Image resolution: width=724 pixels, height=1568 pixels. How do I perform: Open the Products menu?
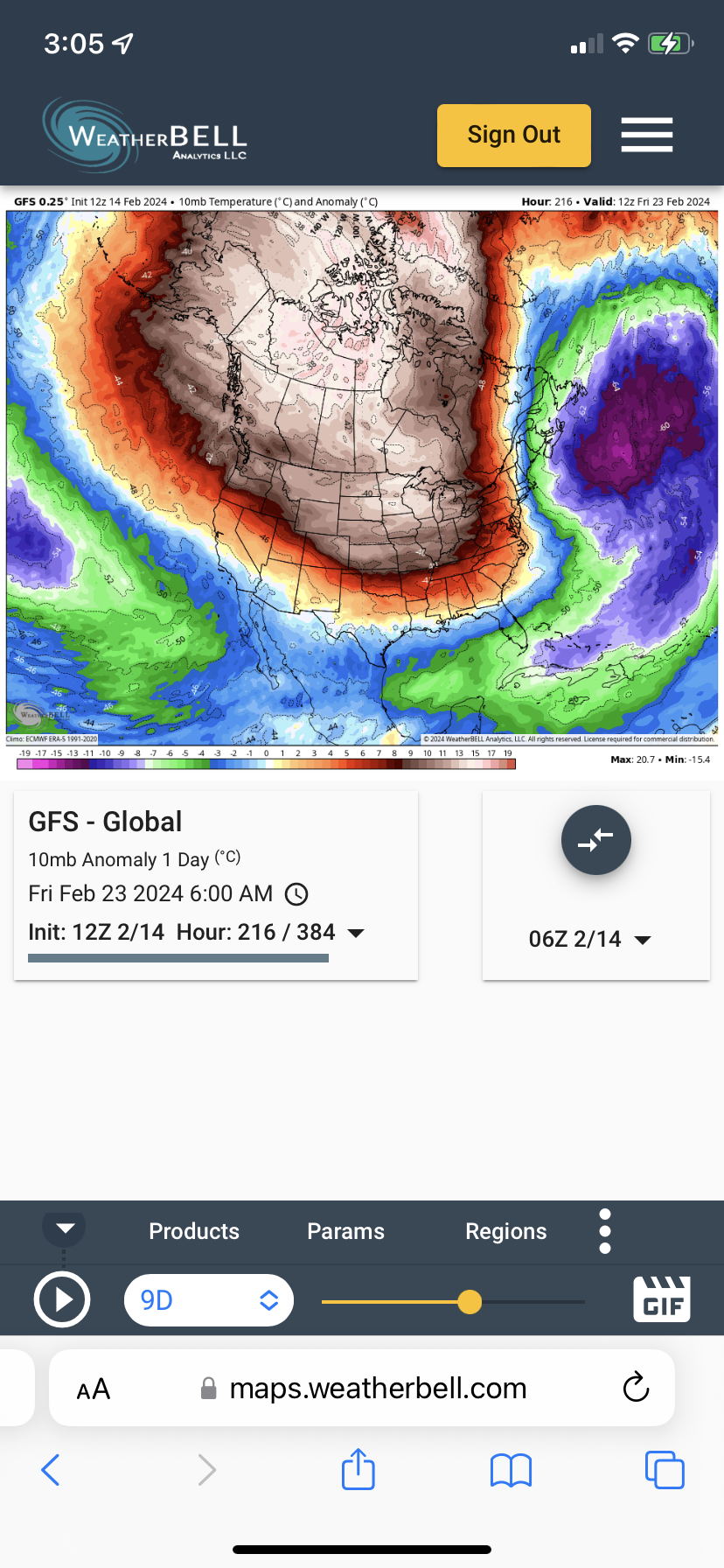click(x=194, y=1231)
